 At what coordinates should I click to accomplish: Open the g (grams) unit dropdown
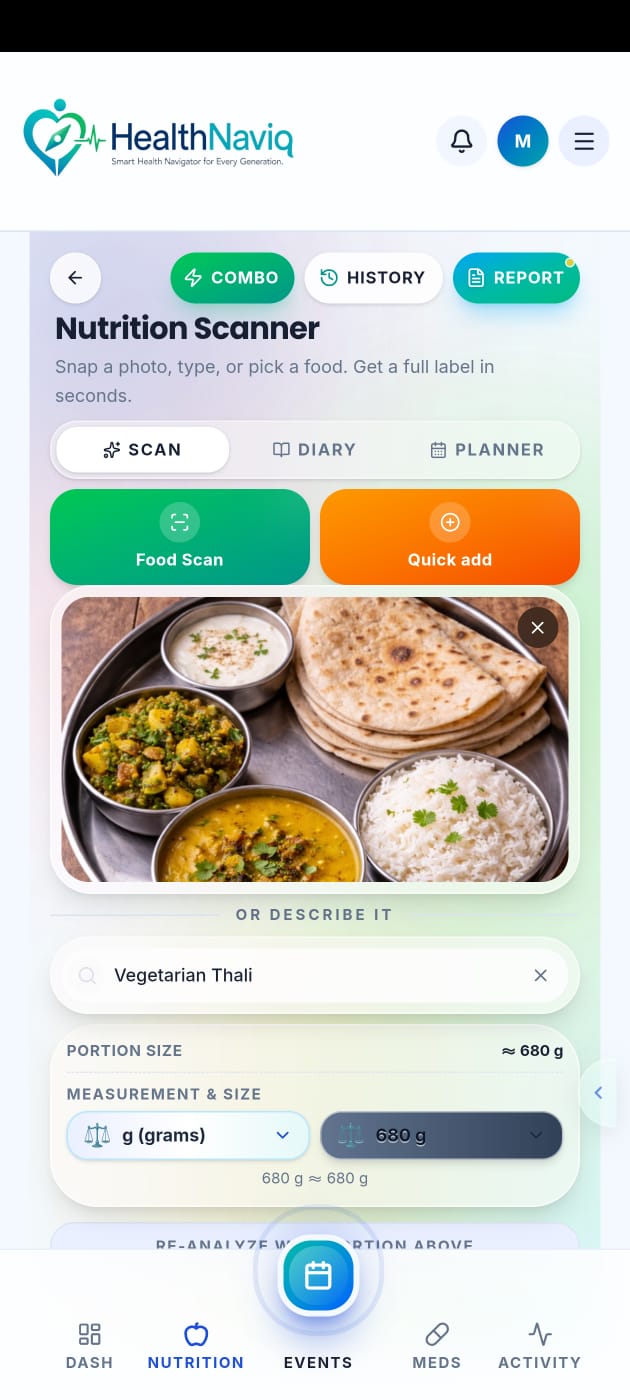[x=188, y=1135]
